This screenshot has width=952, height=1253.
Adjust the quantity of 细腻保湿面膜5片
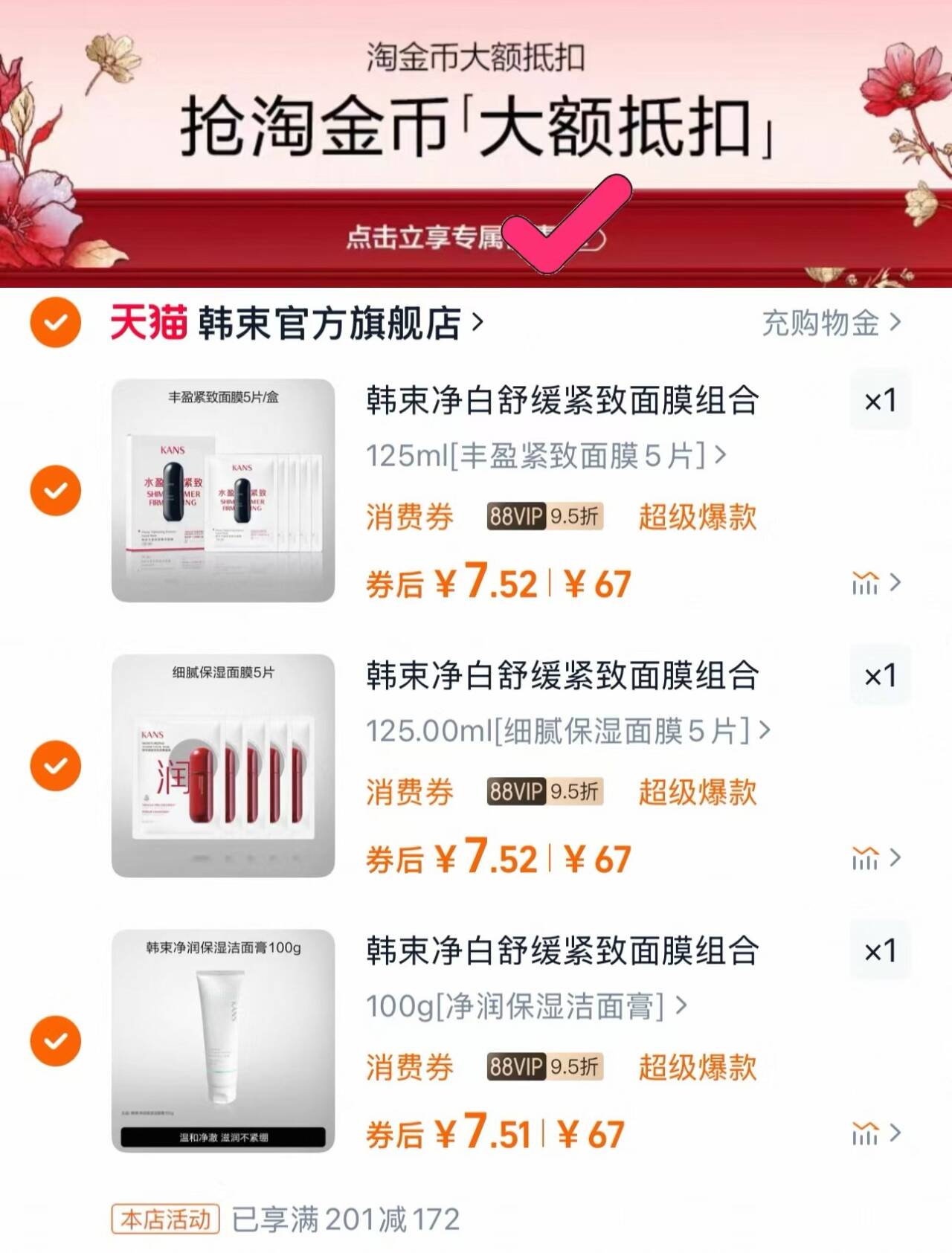tap(880, 676)
